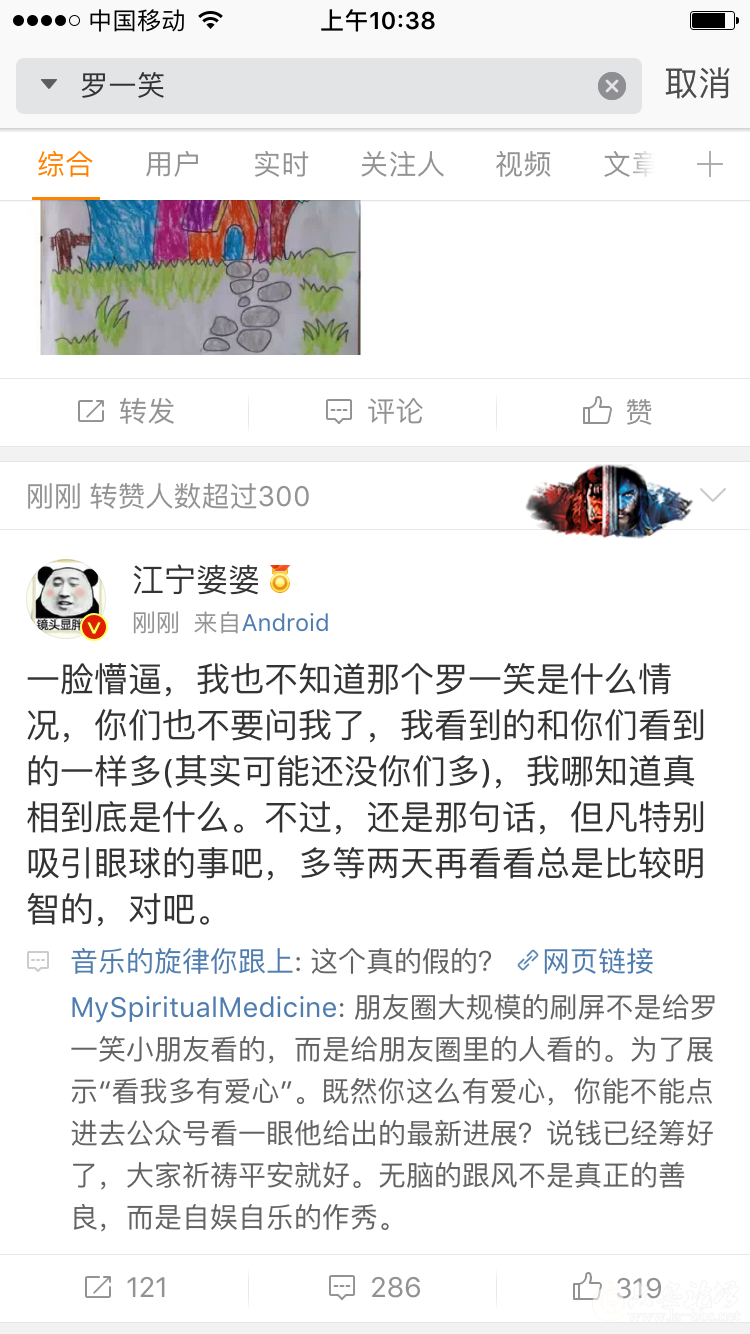Open the 视频 tab
The width and height of the screenshot is (750, 1334).
[522, 165]
